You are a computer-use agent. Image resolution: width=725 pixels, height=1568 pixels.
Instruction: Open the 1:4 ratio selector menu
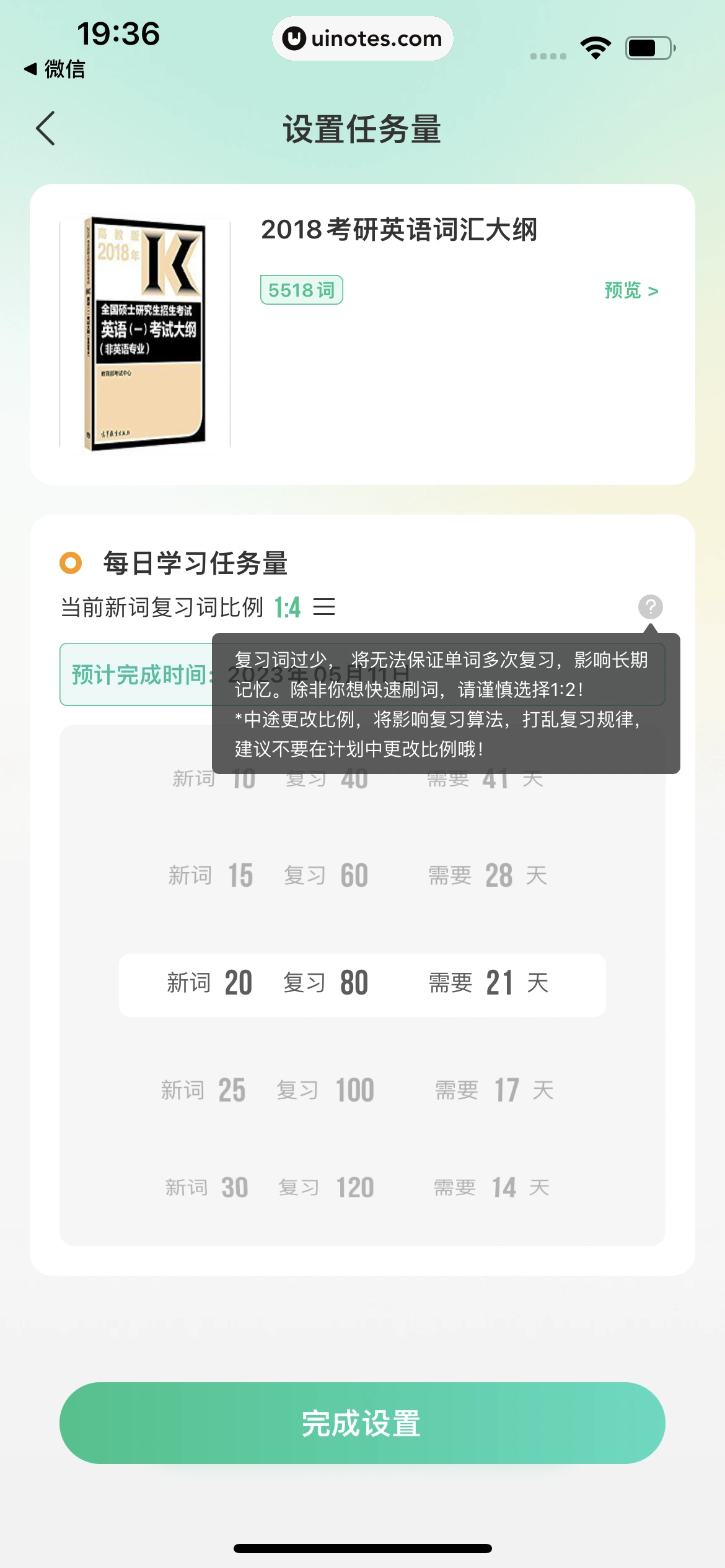pos(323,607)
